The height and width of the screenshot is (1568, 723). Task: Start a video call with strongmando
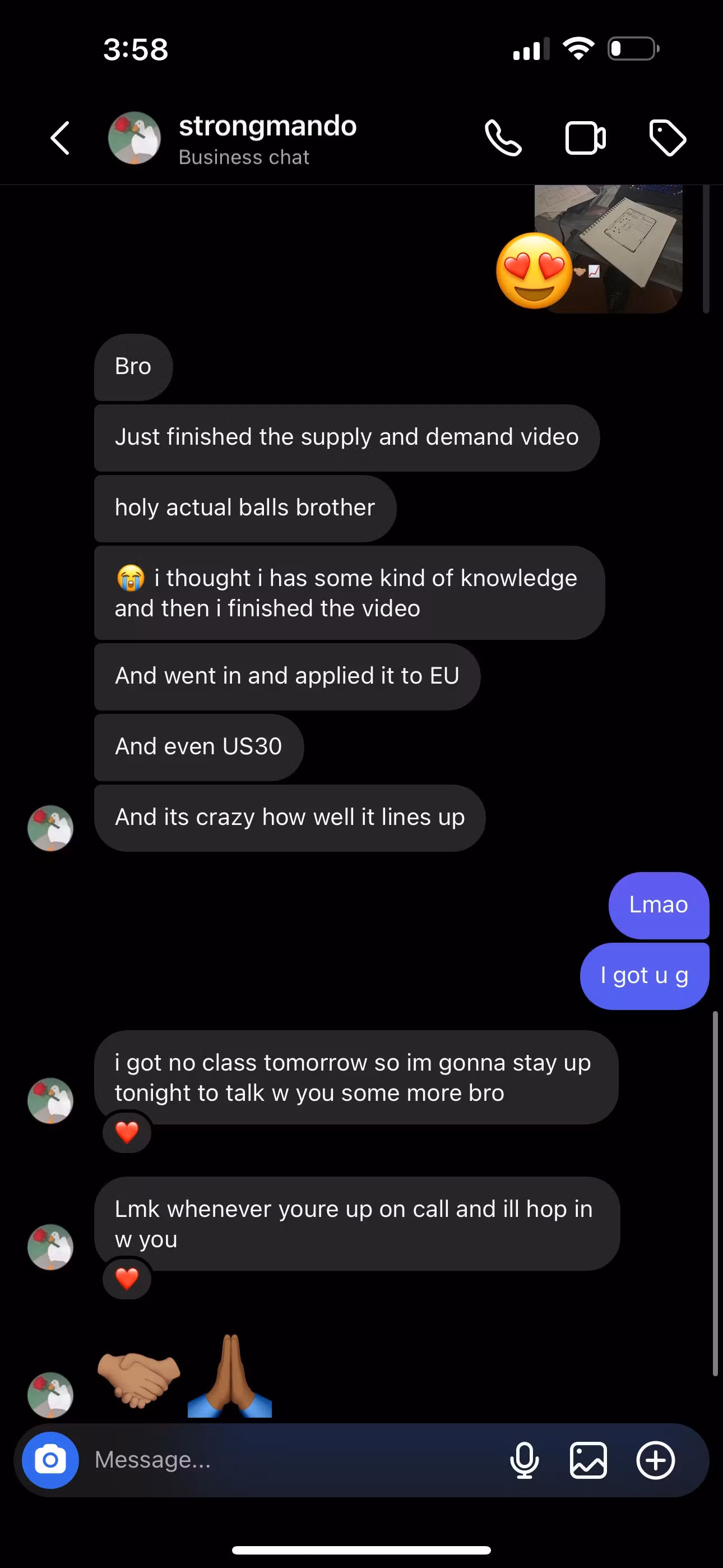click(x=585, y=138)
